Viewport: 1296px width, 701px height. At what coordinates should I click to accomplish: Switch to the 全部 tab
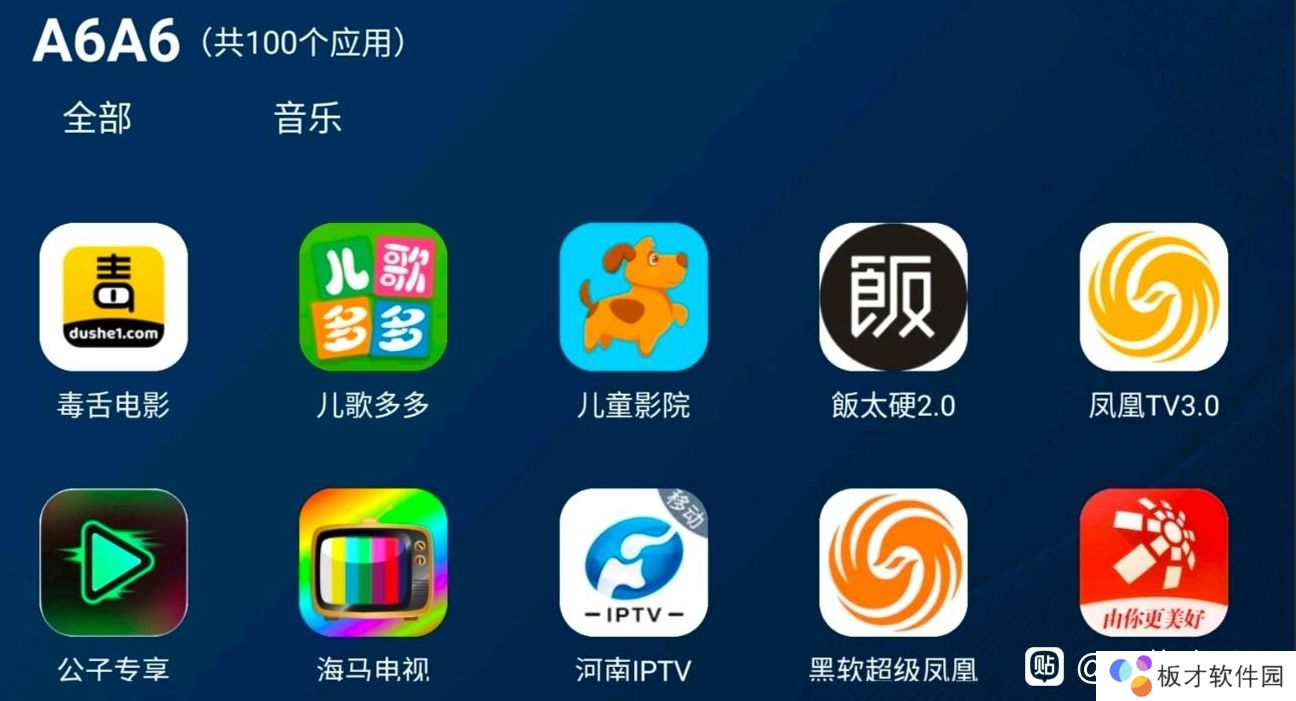pyautogui.click(x=97, y=118)
